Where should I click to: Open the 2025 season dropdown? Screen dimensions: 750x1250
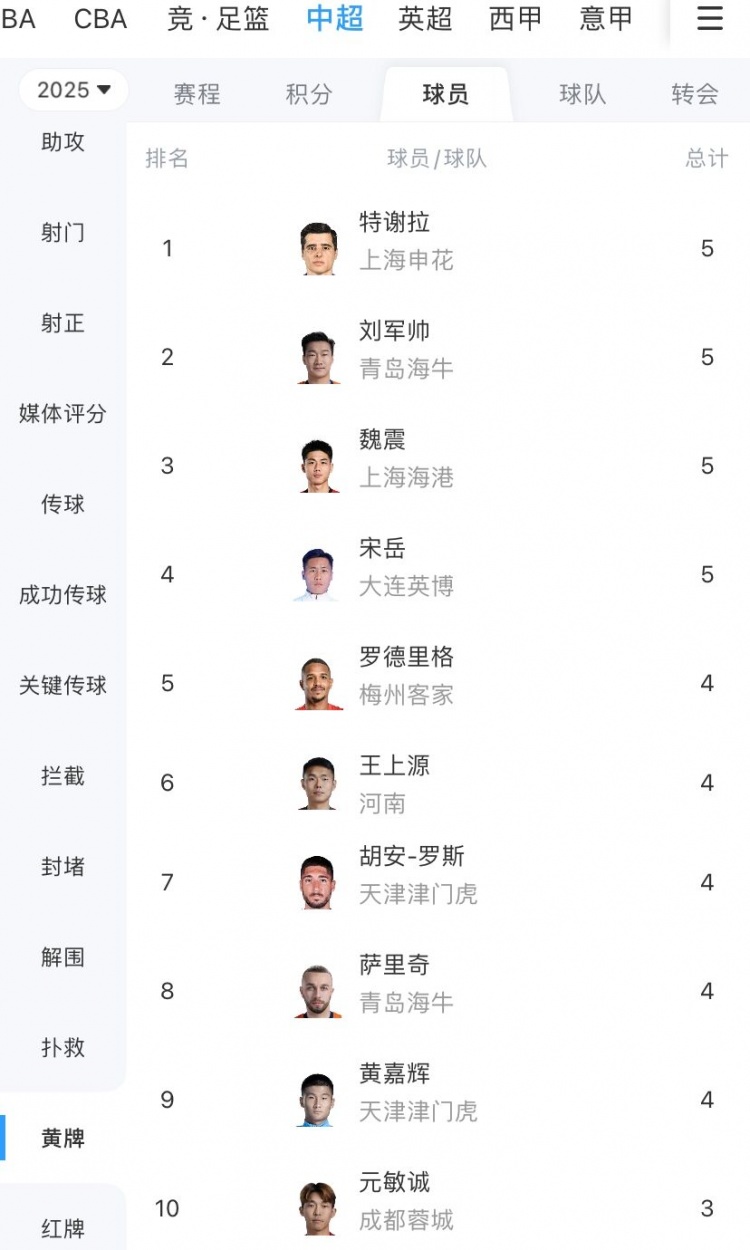pos(73,90)
